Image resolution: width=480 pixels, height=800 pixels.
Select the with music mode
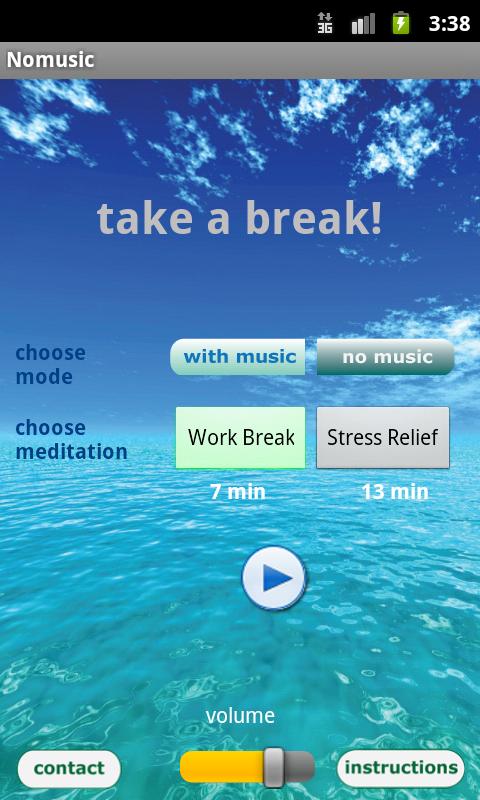tap(238, 357)
